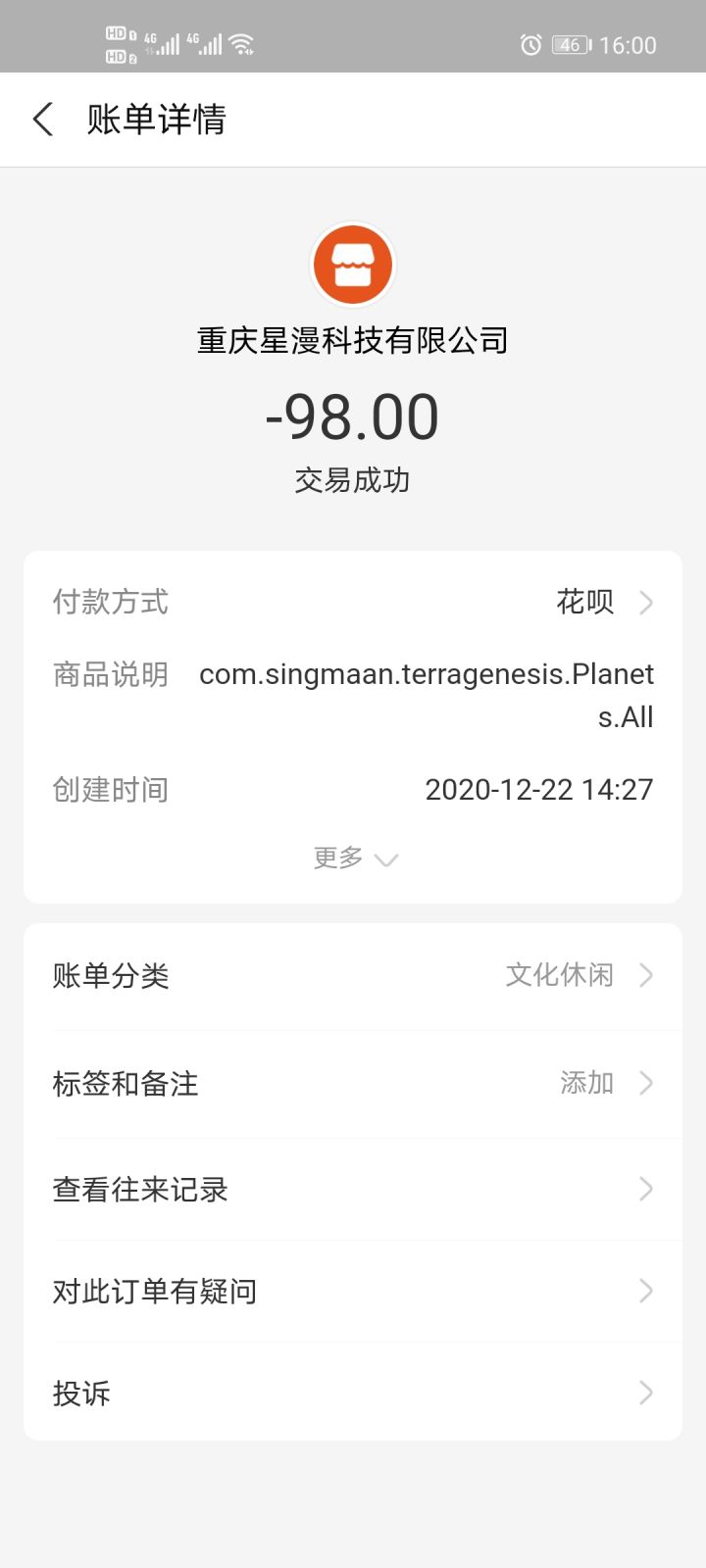Image resolution: width=706 pixels, height=1568 pixels.
Task: Tap the -98.00 transaction amount
Action: [x=353, y=416]
